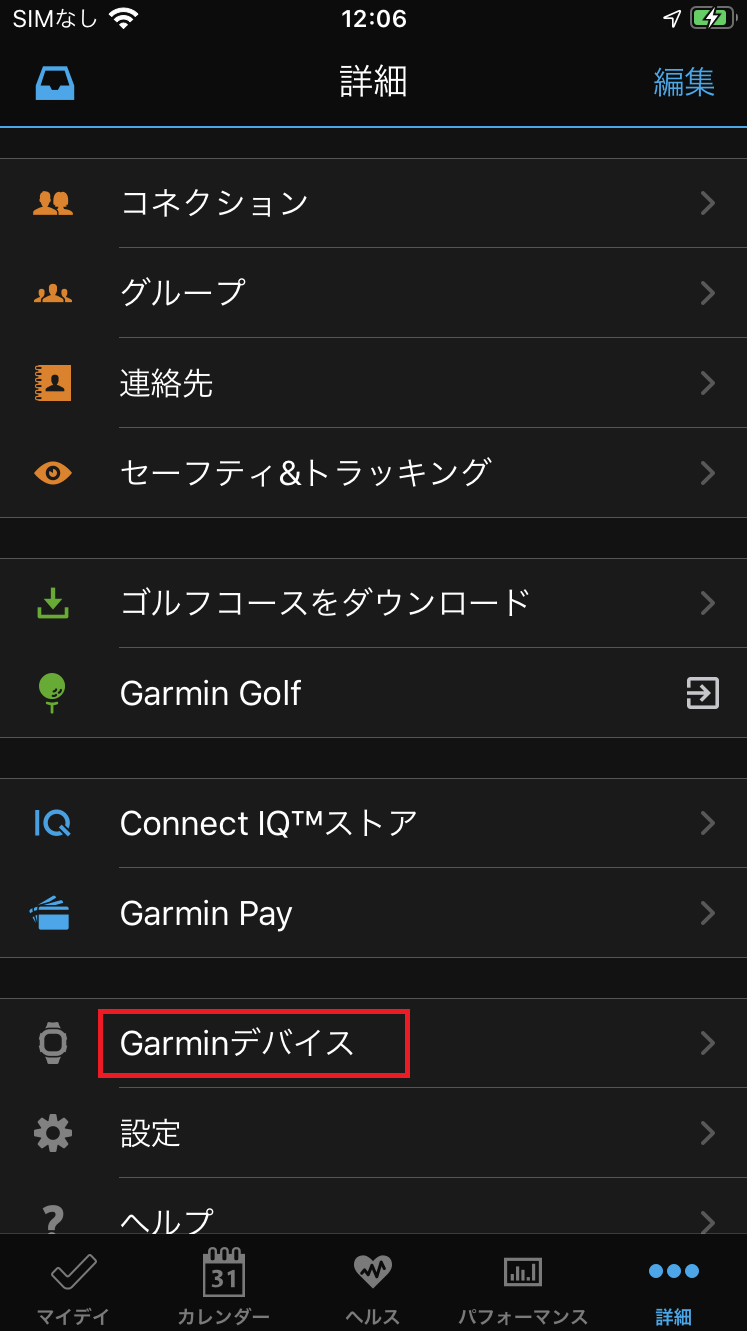Screen dimensions: 747x1331
Task: Tap the 編集 edit button
Action: point(684,82)
